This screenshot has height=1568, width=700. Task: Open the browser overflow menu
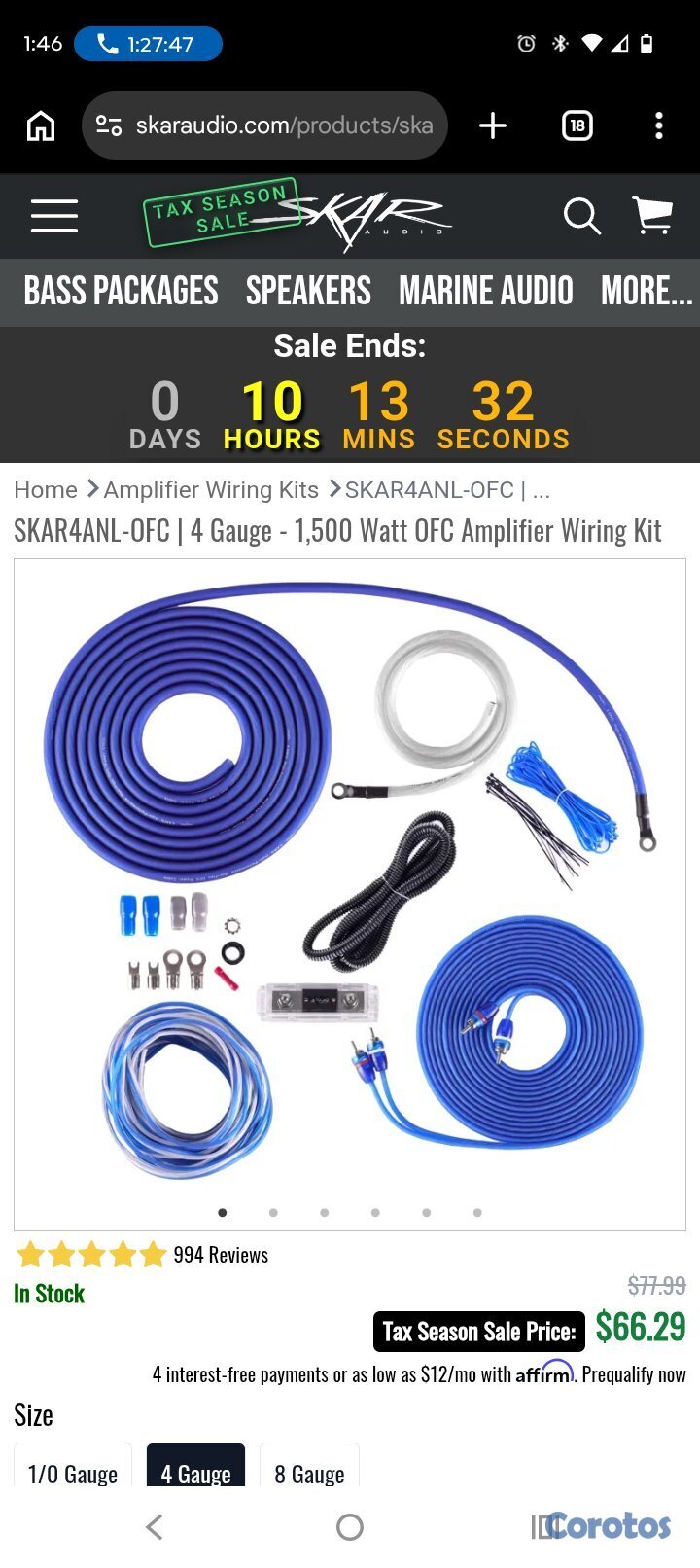(659, 125)
